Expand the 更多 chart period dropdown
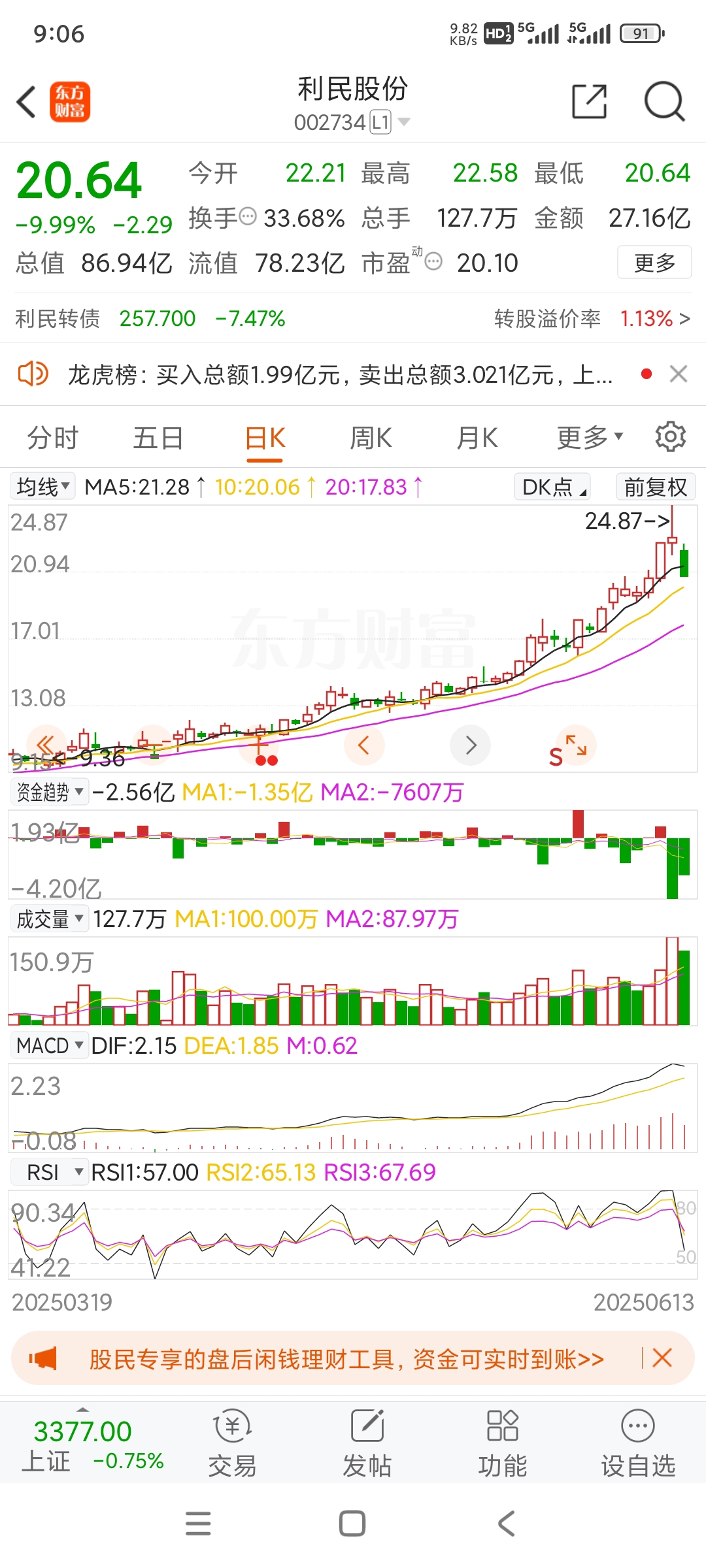Screen dimensions: 706x1568 tap(590, 438)
